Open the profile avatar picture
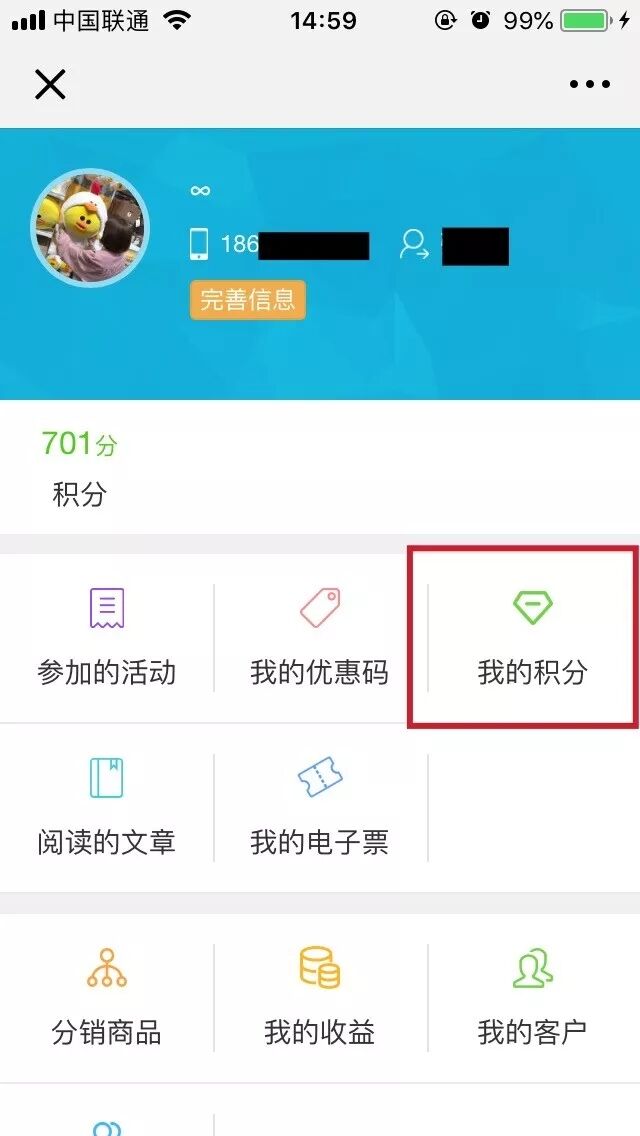This screenshot has height=1136, width=640. click(x=90, y=228)
